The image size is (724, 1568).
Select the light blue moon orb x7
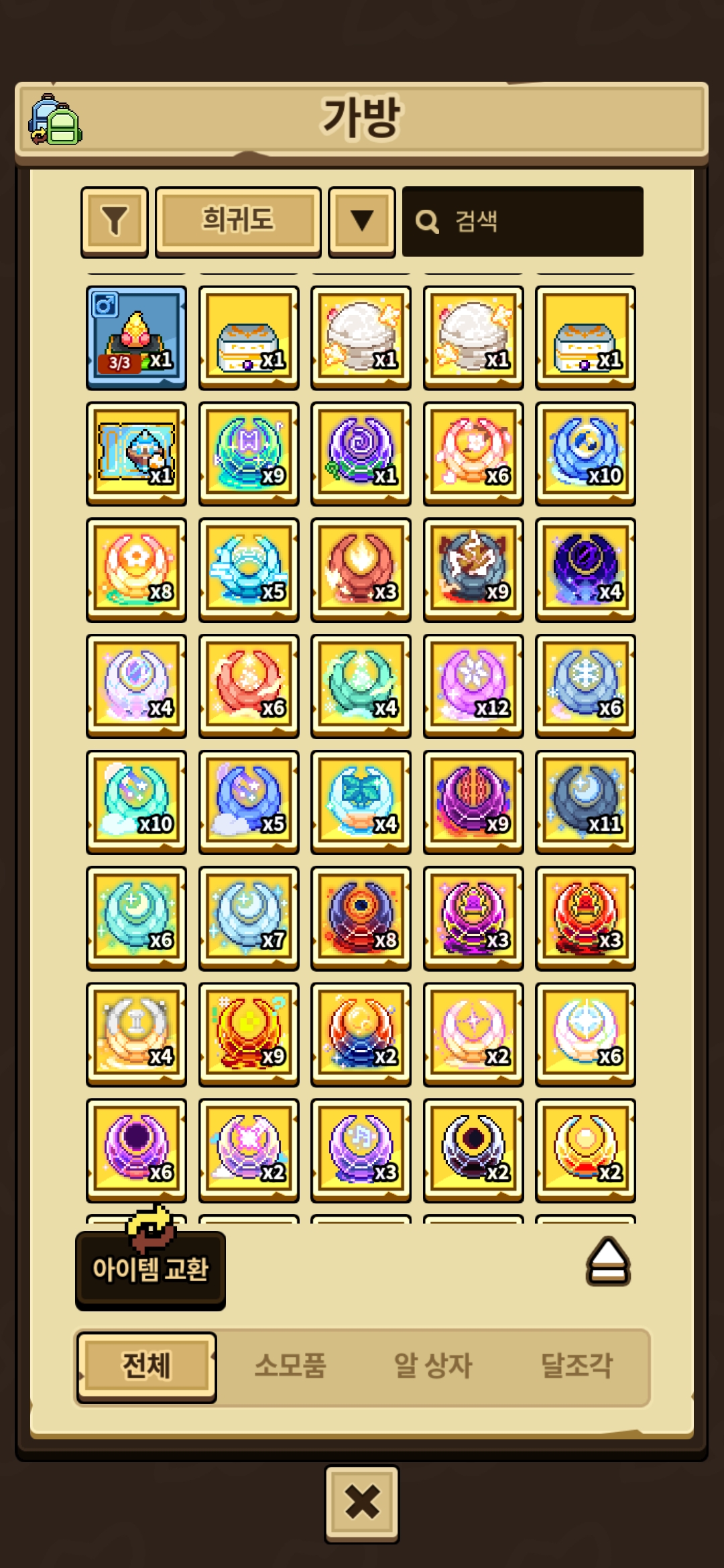click(x=249, y=918)
